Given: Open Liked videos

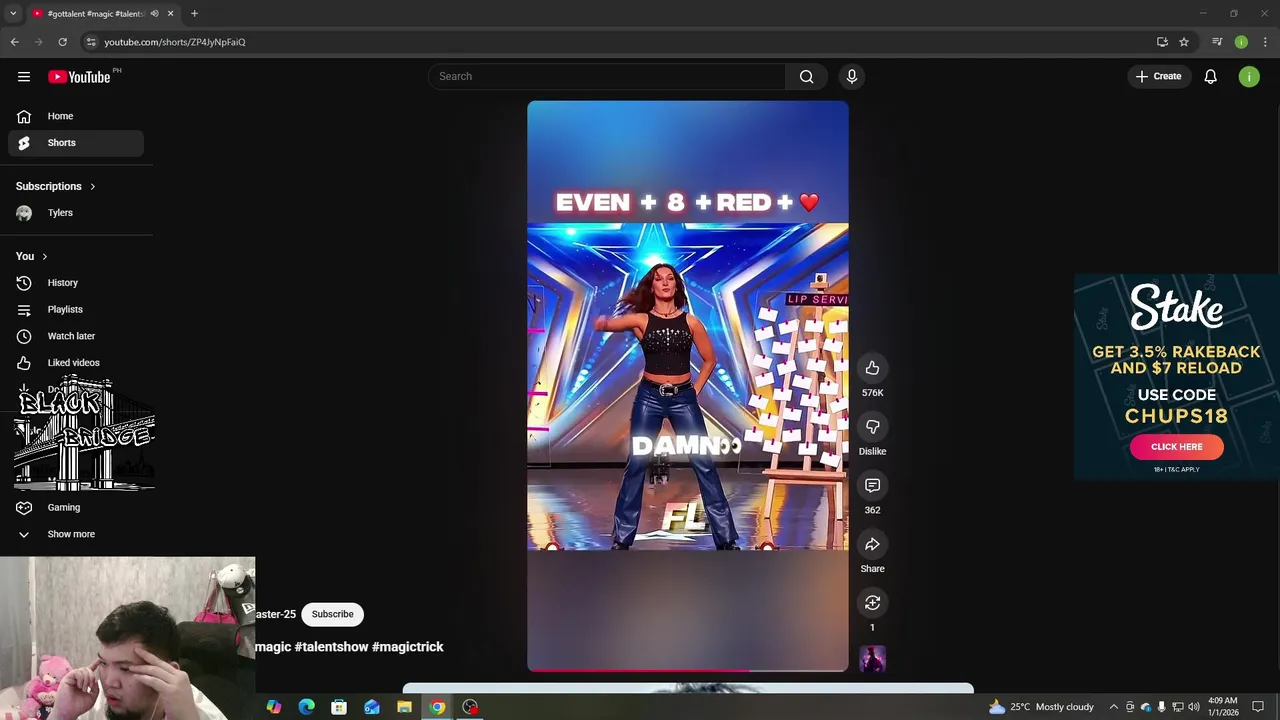Looking at the screenshot, I should click(73, 363).
